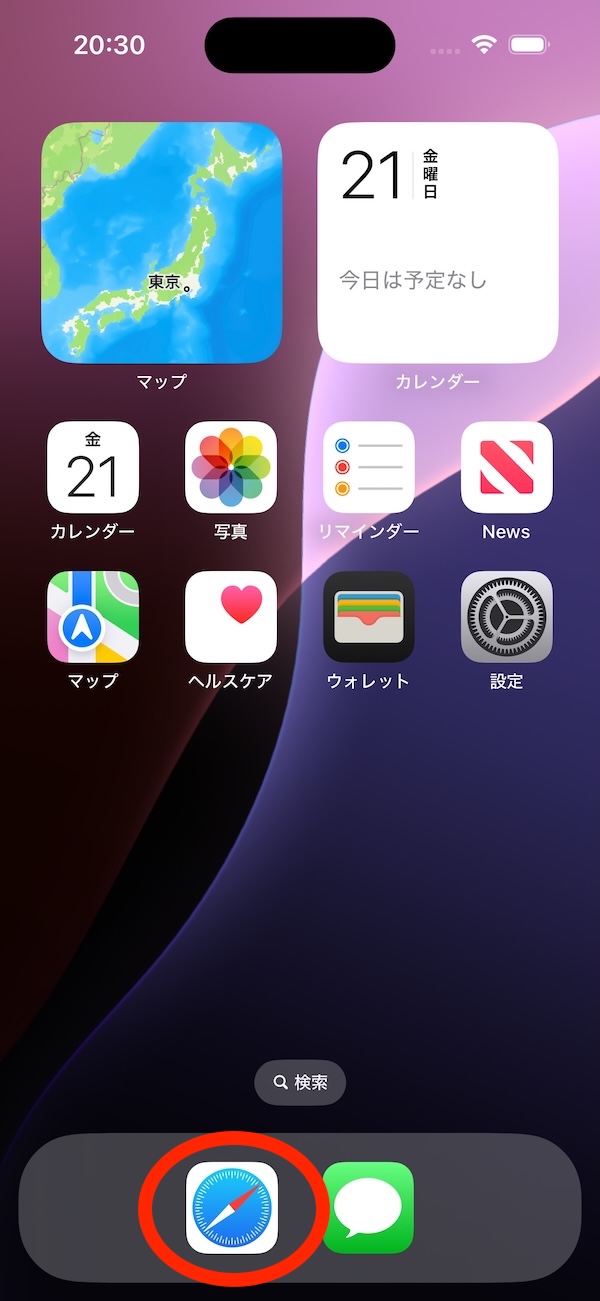Open the 写真 Photos app

(x=231, y=467)
